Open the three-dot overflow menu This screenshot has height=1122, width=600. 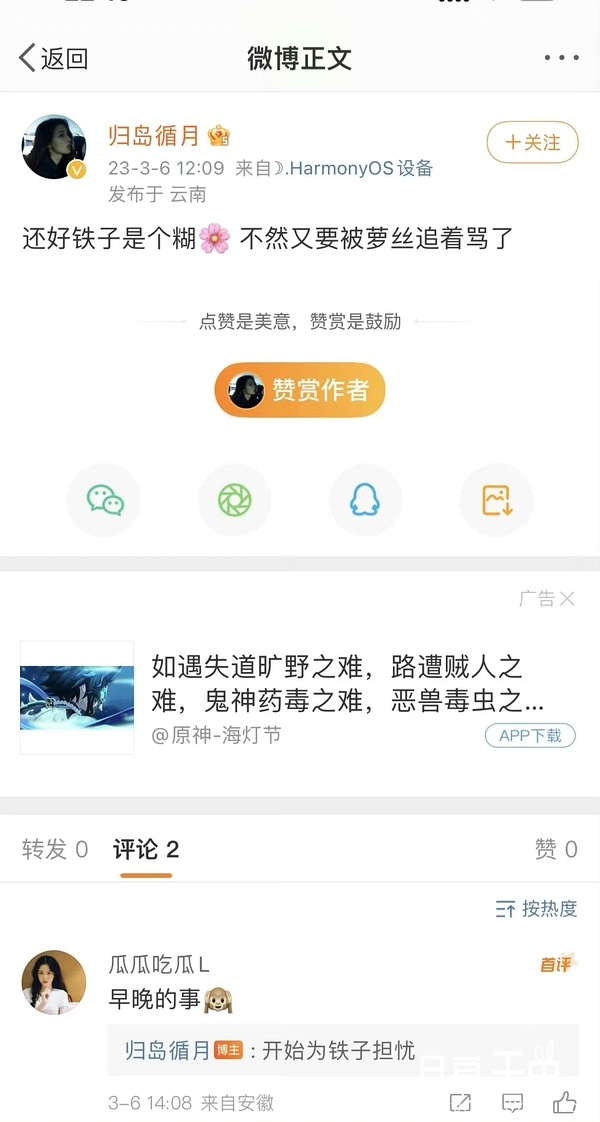click(x=561, y=58)
